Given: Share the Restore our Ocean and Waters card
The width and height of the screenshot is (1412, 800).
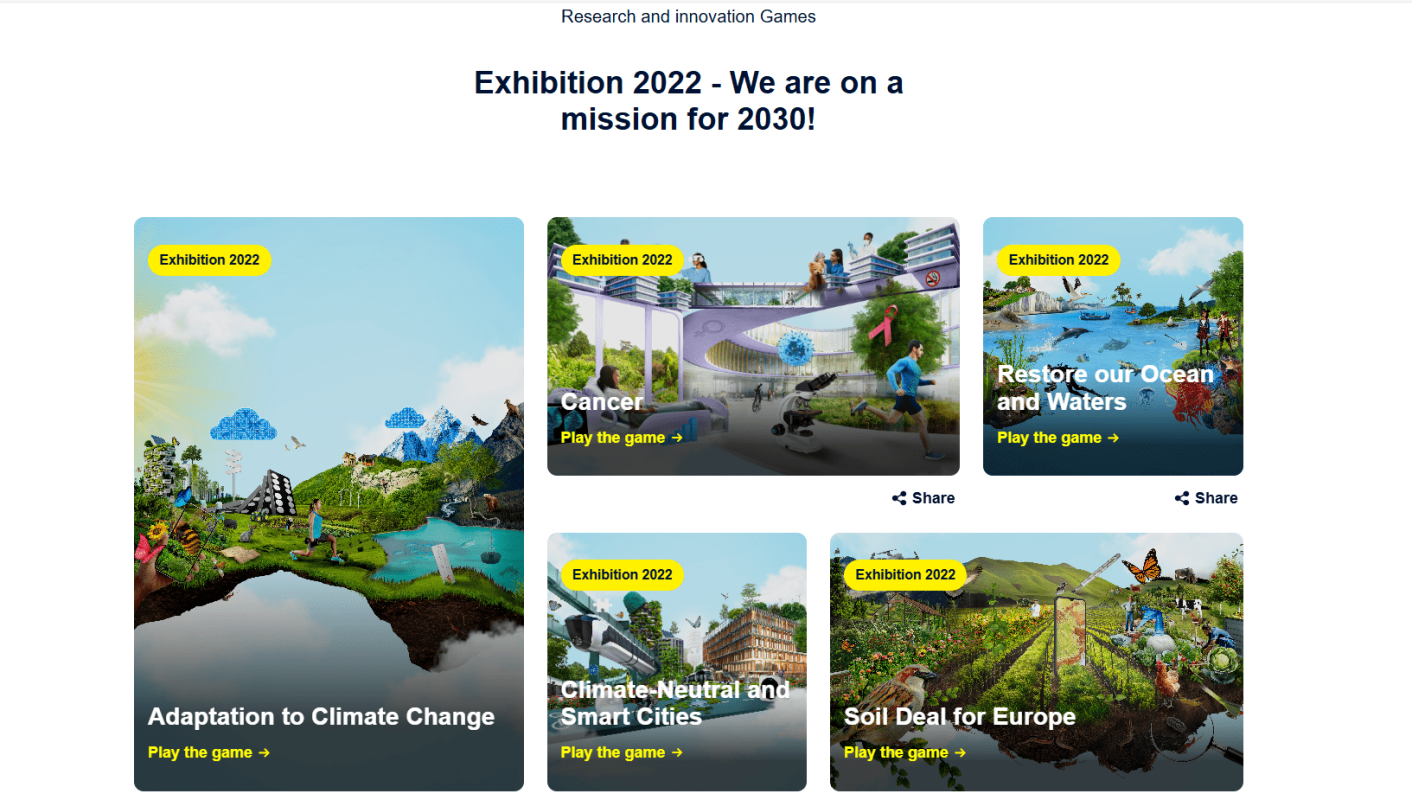Looking at the screenshot, I should [x=1206, y=498].
